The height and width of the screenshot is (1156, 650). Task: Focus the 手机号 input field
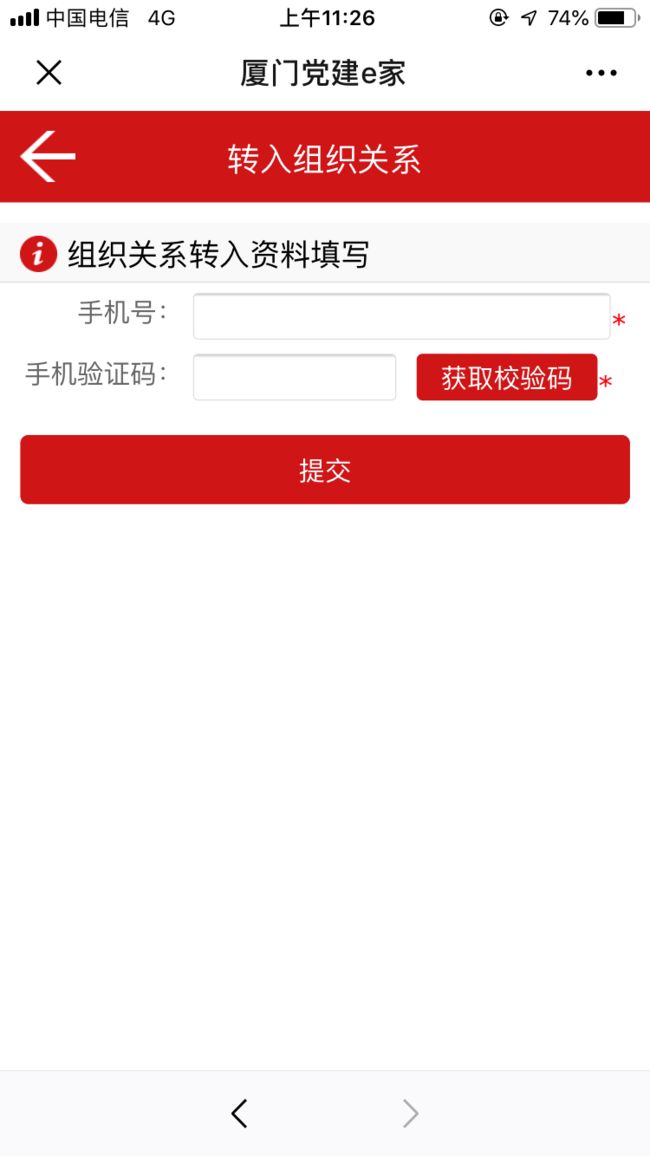[x=402, y=316]
